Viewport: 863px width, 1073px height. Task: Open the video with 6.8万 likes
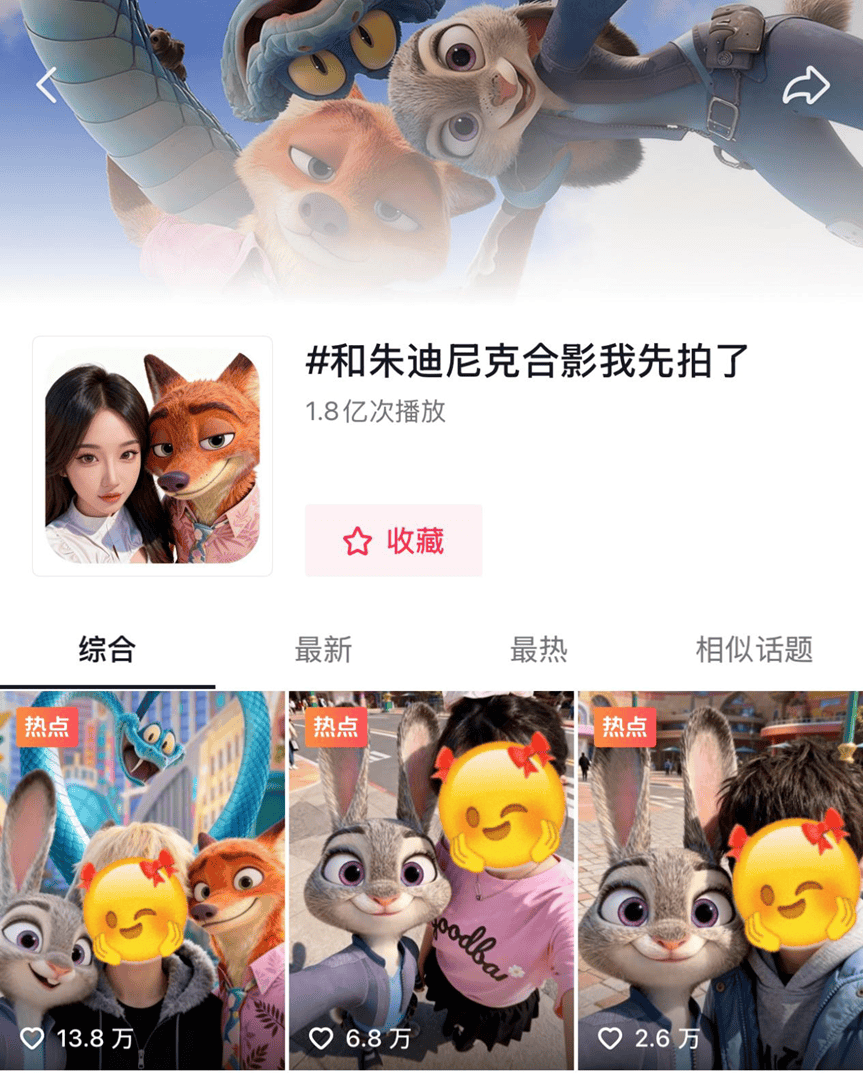click(x=431, y=880)
